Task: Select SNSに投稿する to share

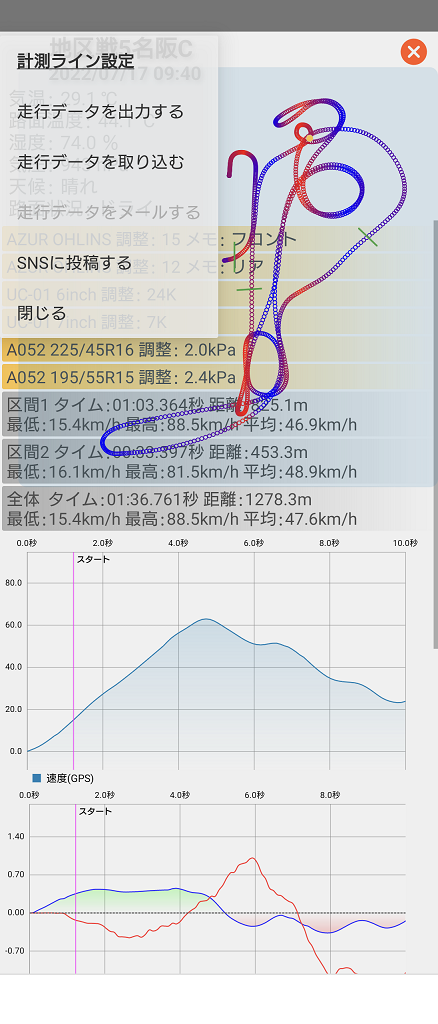Action: 74,263
